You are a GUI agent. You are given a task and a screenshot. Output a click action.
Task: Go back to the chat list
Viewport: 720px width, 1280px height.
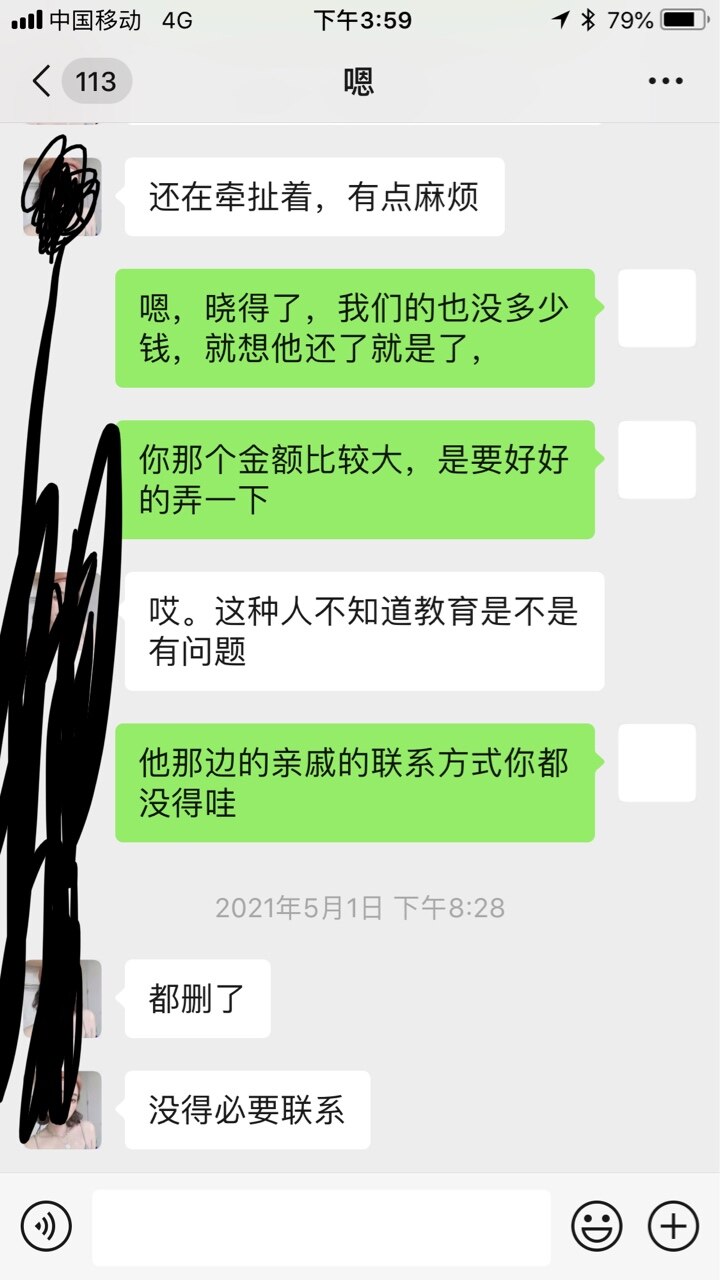(x=42, y=81)
